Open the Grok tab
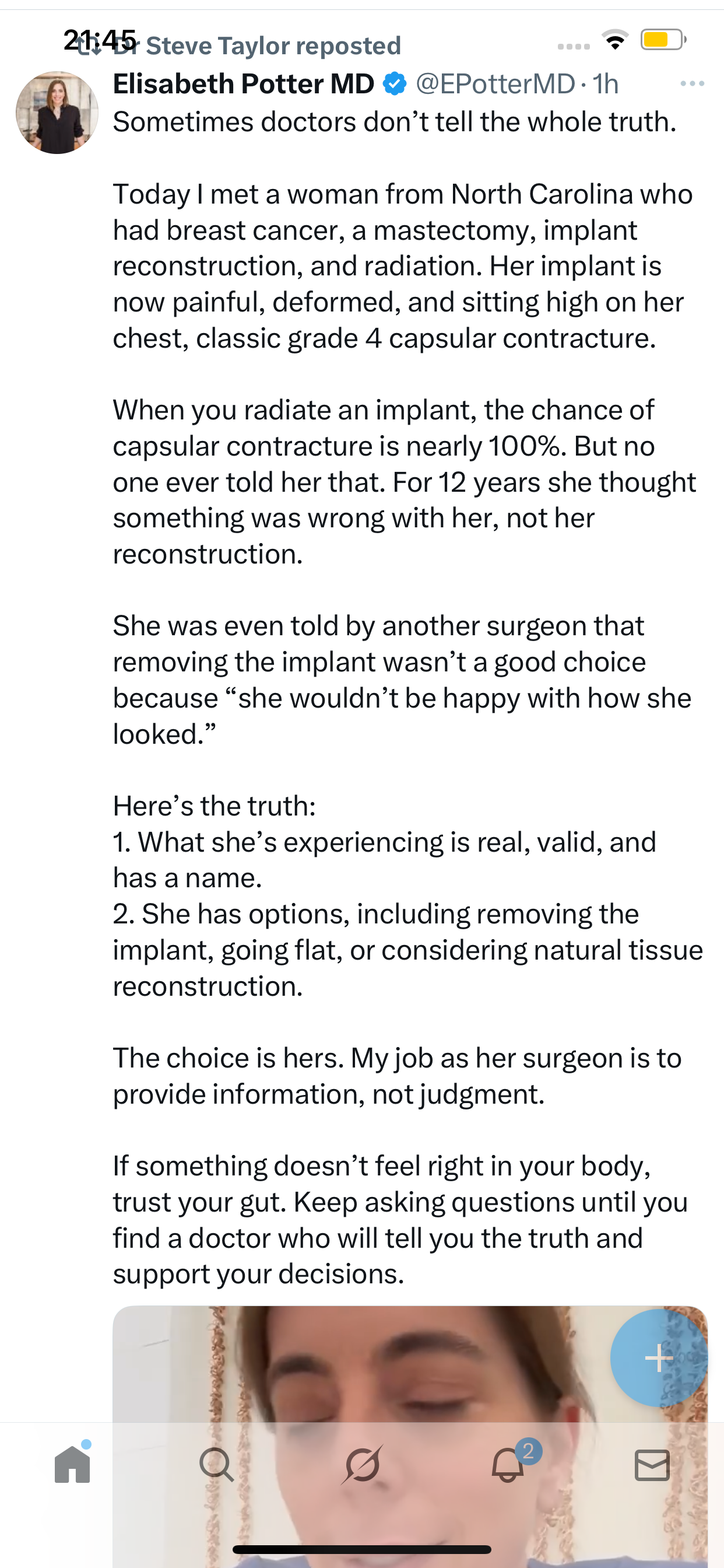The height and width of the screenshot is (1568, 724). click(x=362, y=1464)
